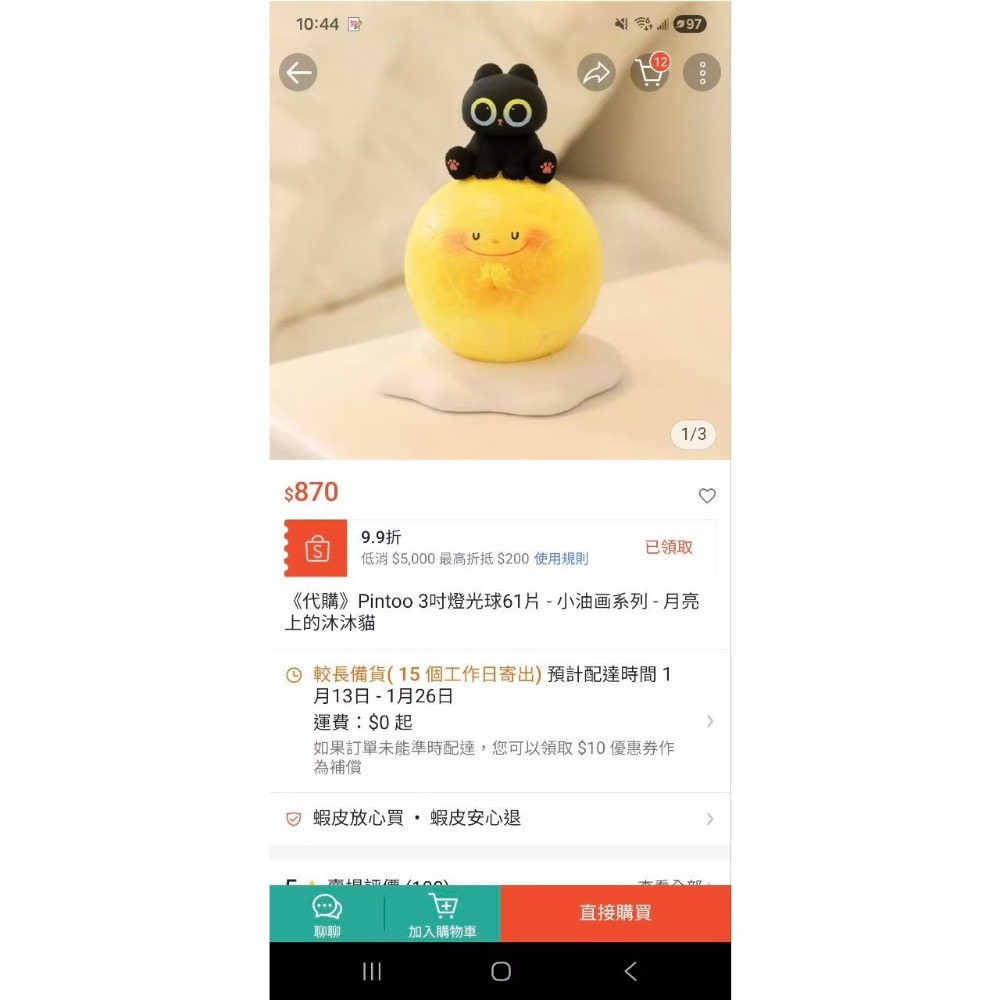
Task: Open the shopping cart
Action: click(650, 72)
